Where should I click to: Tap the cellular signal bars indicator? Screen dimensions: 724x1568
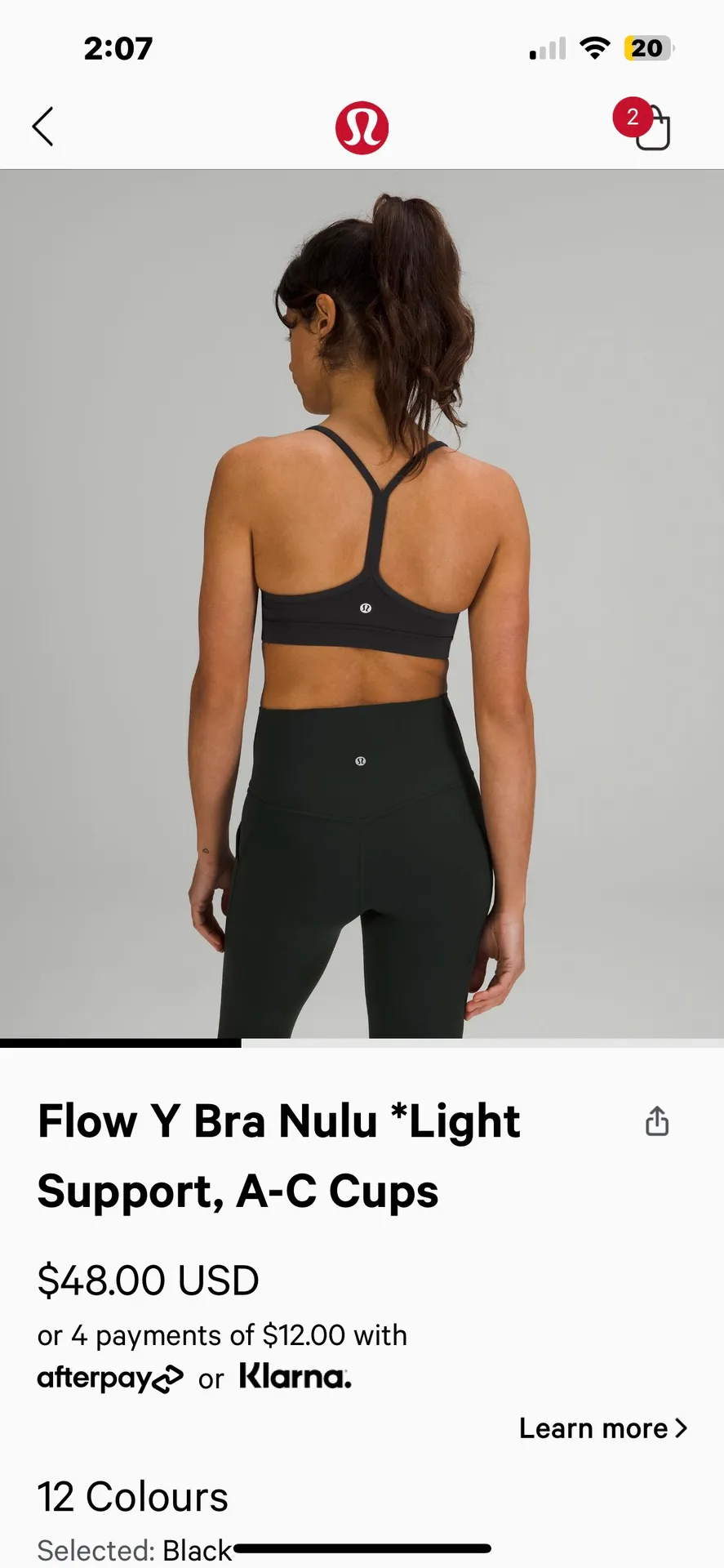pyautogui.click(x=545, y=47)
